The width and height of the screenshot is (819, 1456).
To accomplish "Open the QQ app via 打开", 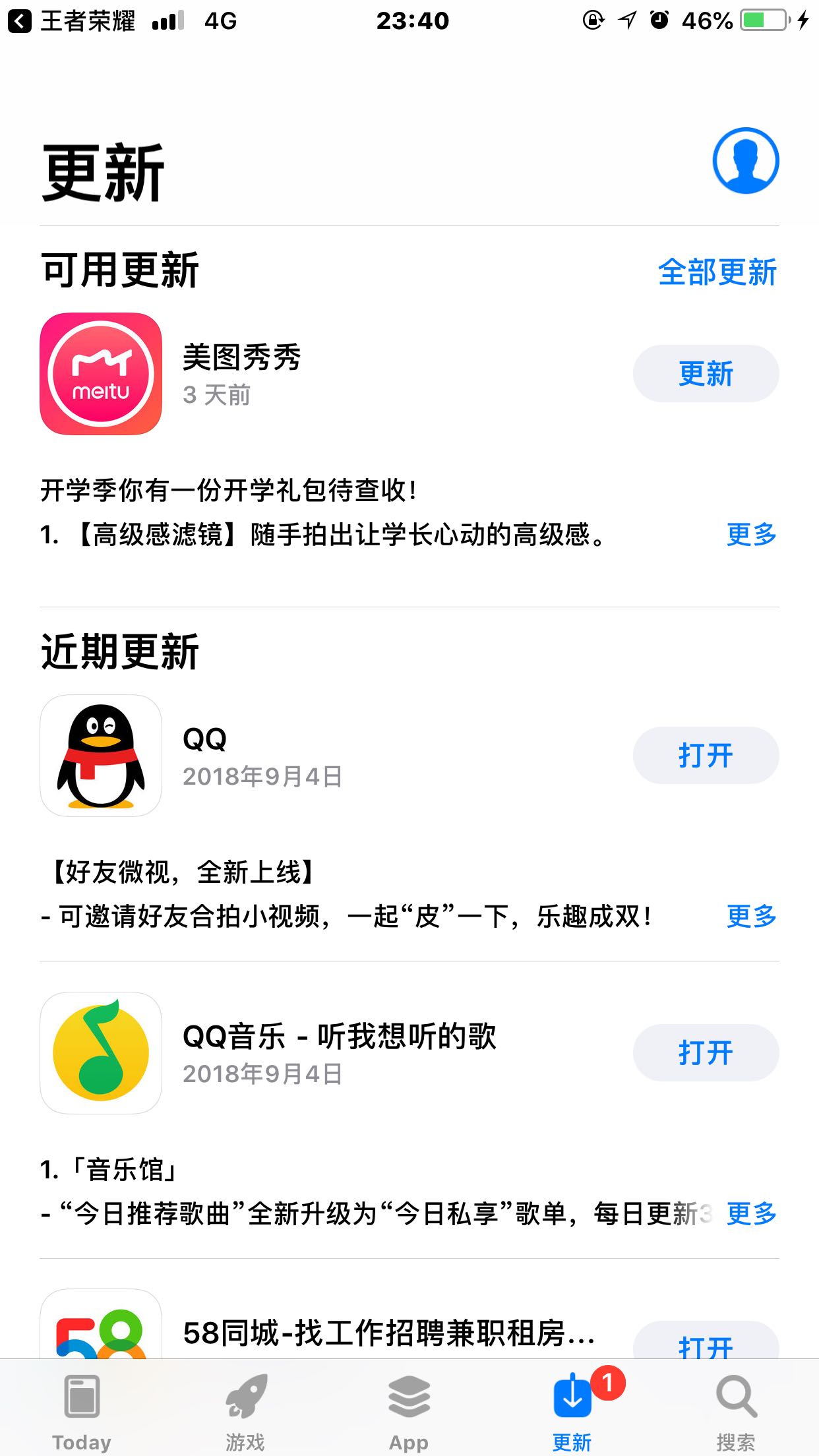I will click(x=706, y=756).
